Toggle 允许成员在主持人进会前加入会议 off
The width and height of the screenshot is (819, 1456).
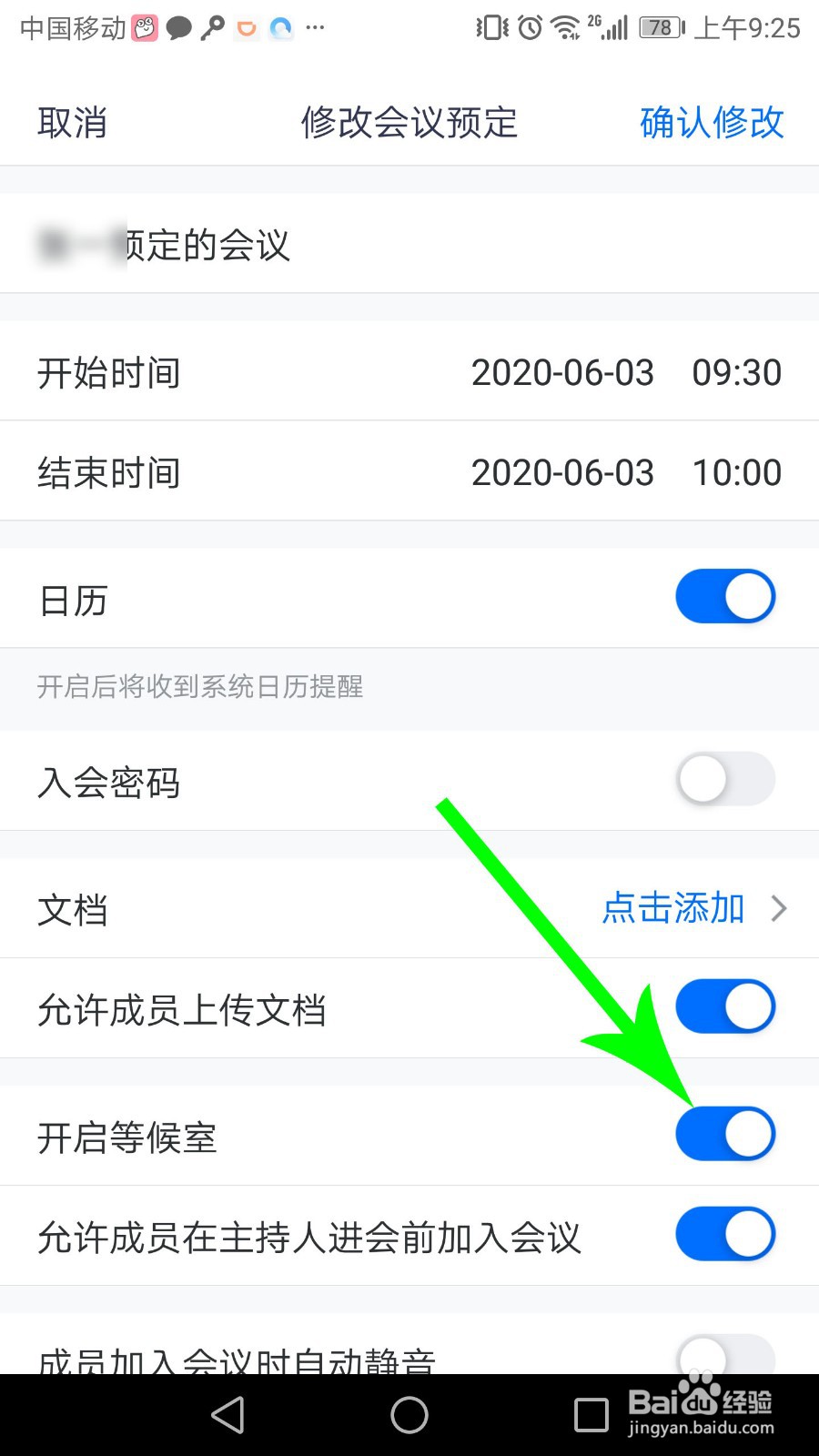pyautogui.click(x=724, y=1235)
